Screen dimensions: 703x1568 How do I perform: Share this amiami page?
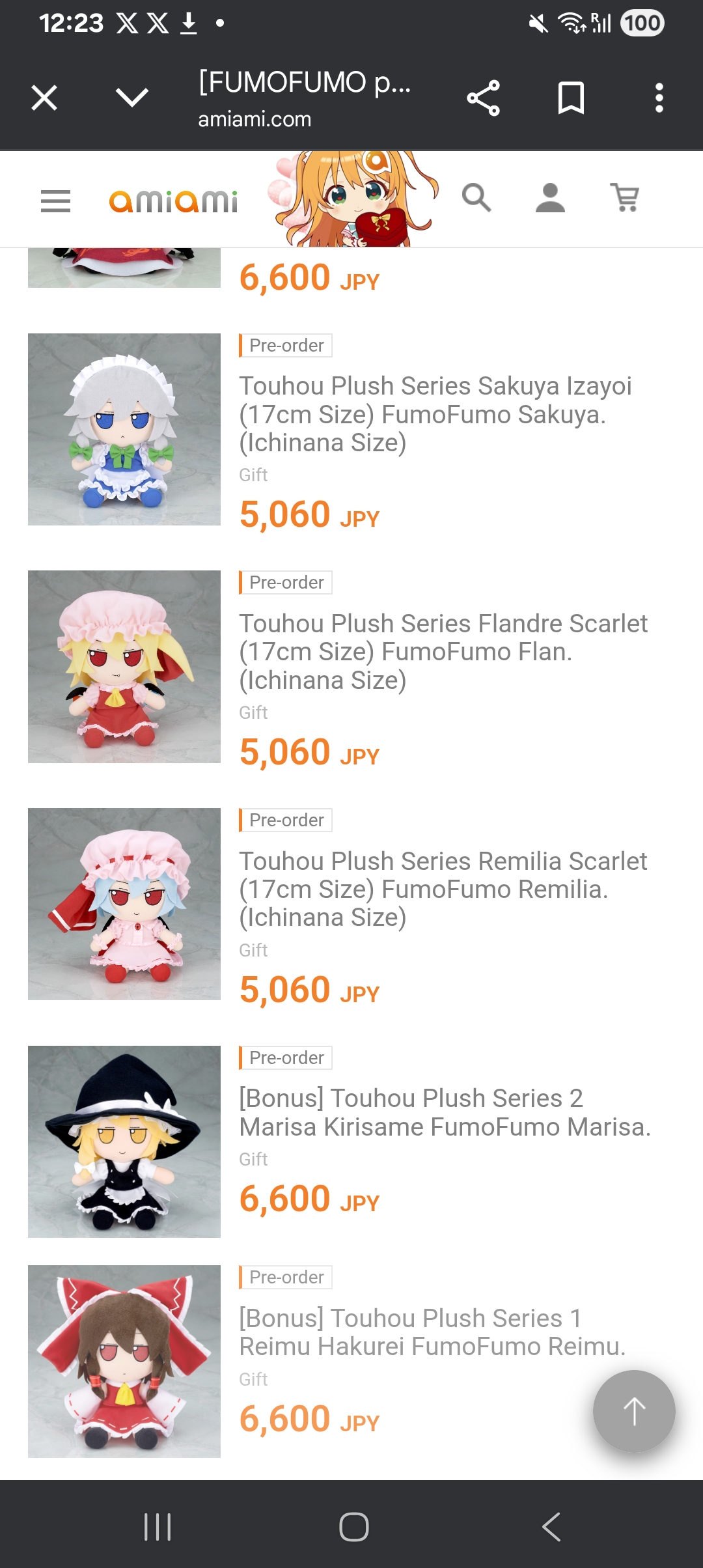pos(483,98)
